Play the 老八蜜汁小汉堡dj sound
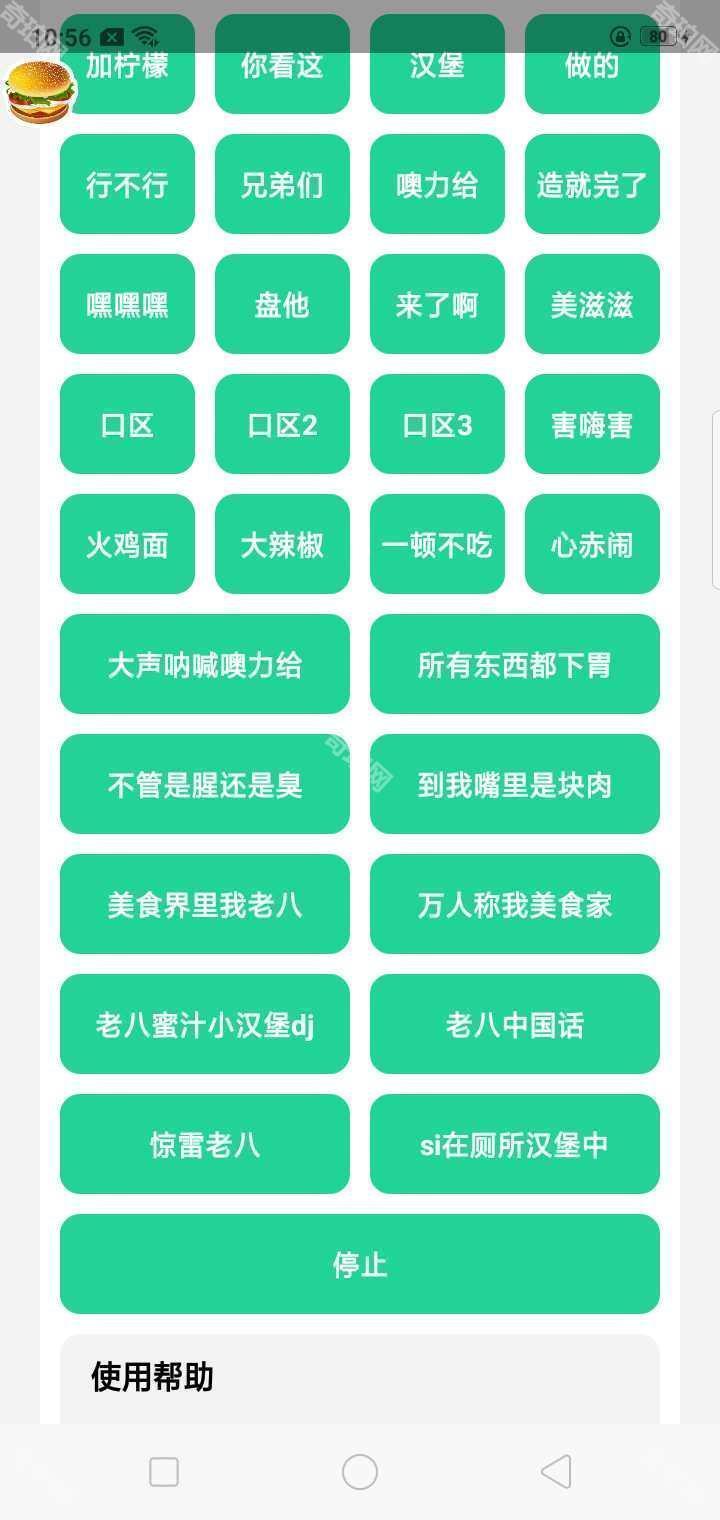 (204, 1024)
